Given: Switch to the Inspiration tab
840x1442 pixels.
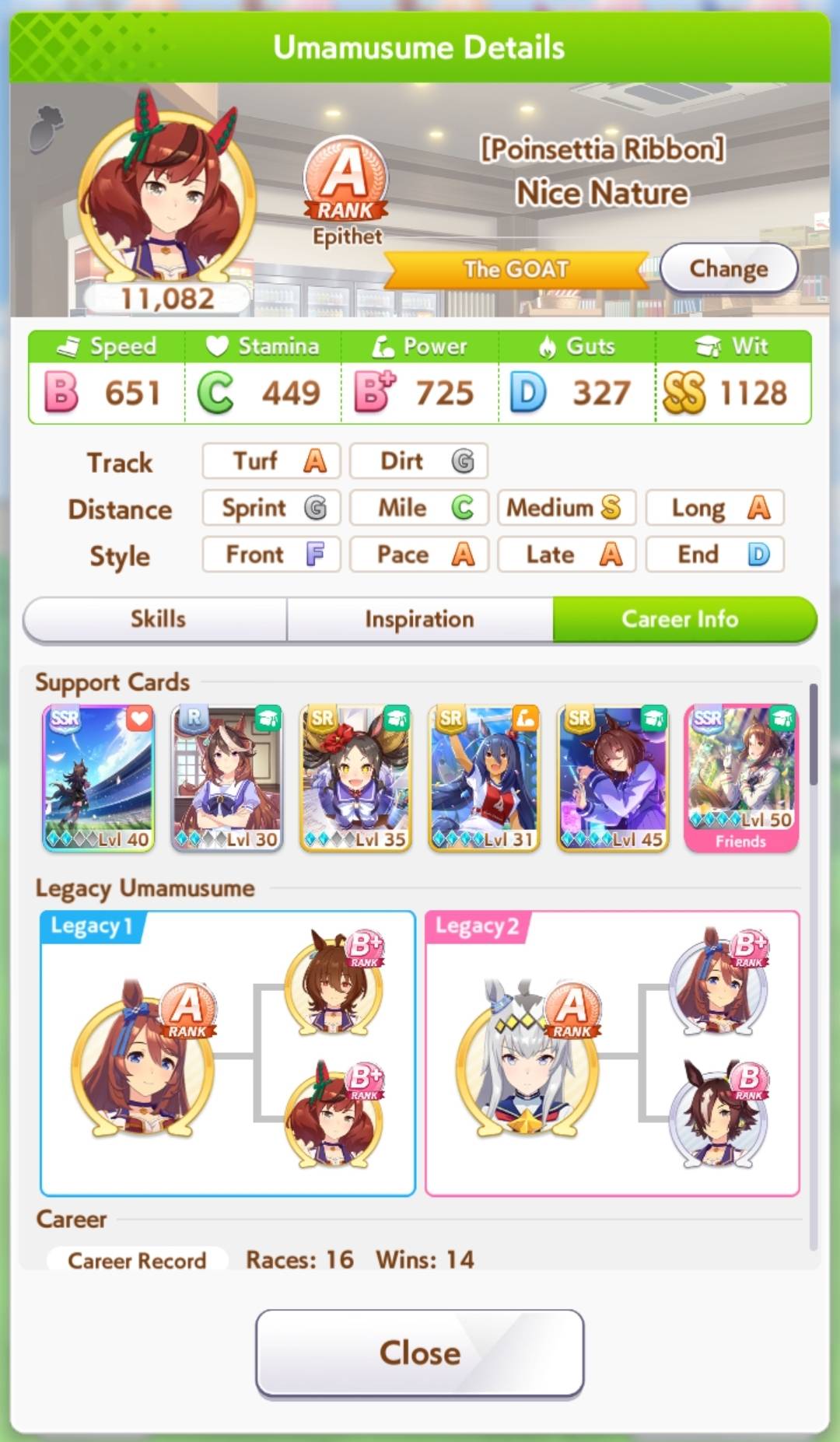Looking at the screenshot, I should pos(419,619).
